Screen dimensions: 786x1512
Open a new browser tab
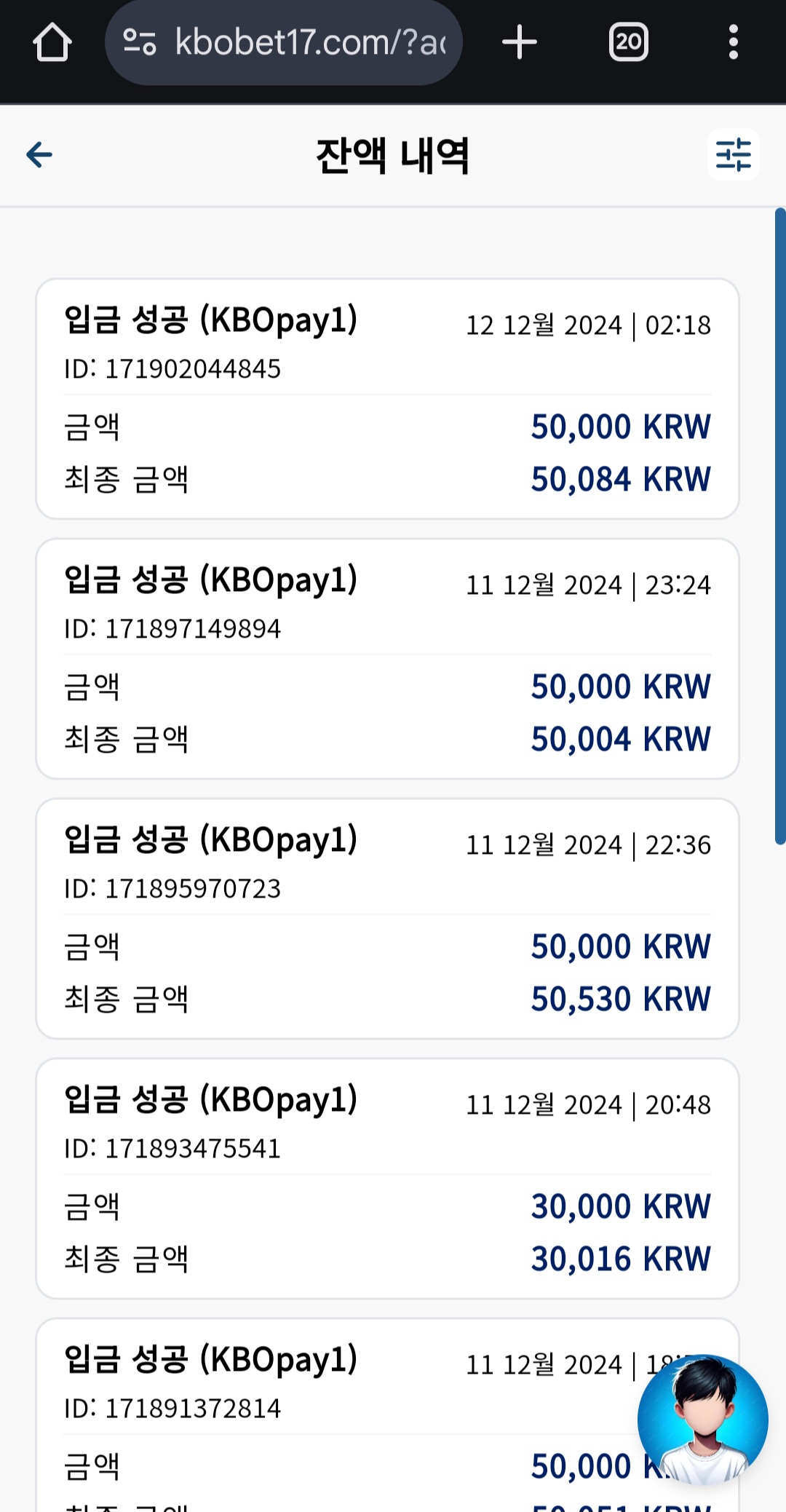520,42
